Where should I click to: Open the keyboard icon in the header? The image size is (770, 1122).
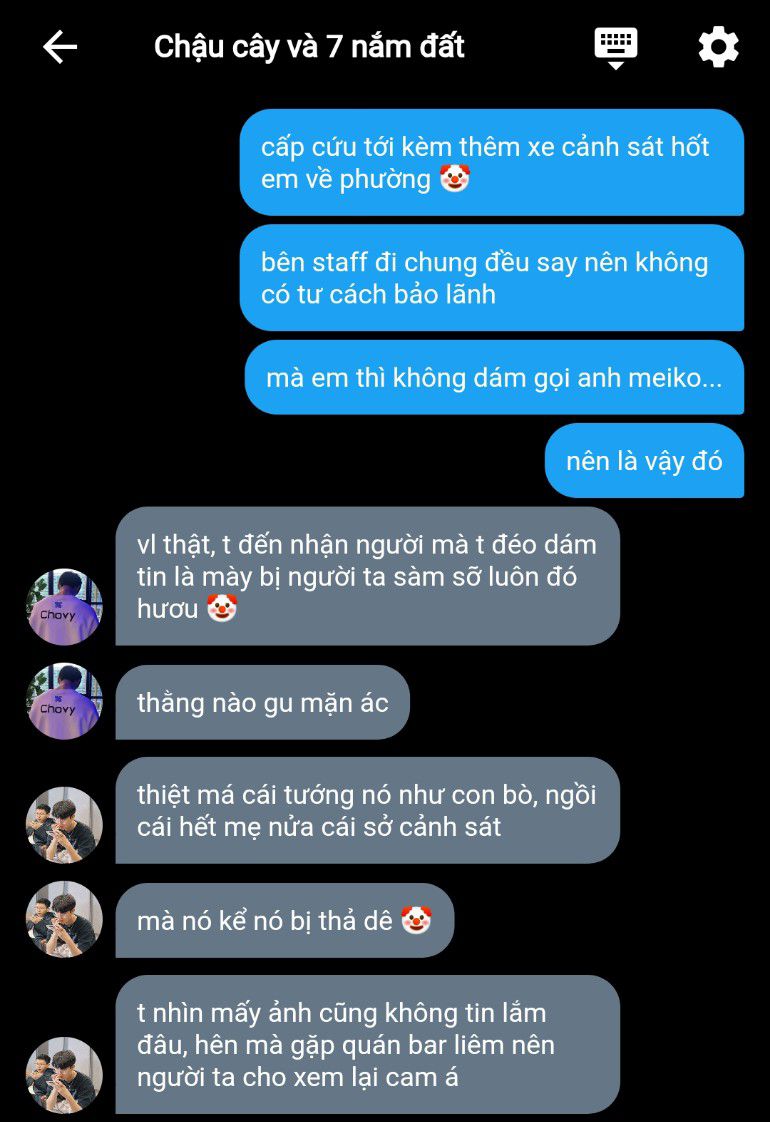tap(616, 46)
